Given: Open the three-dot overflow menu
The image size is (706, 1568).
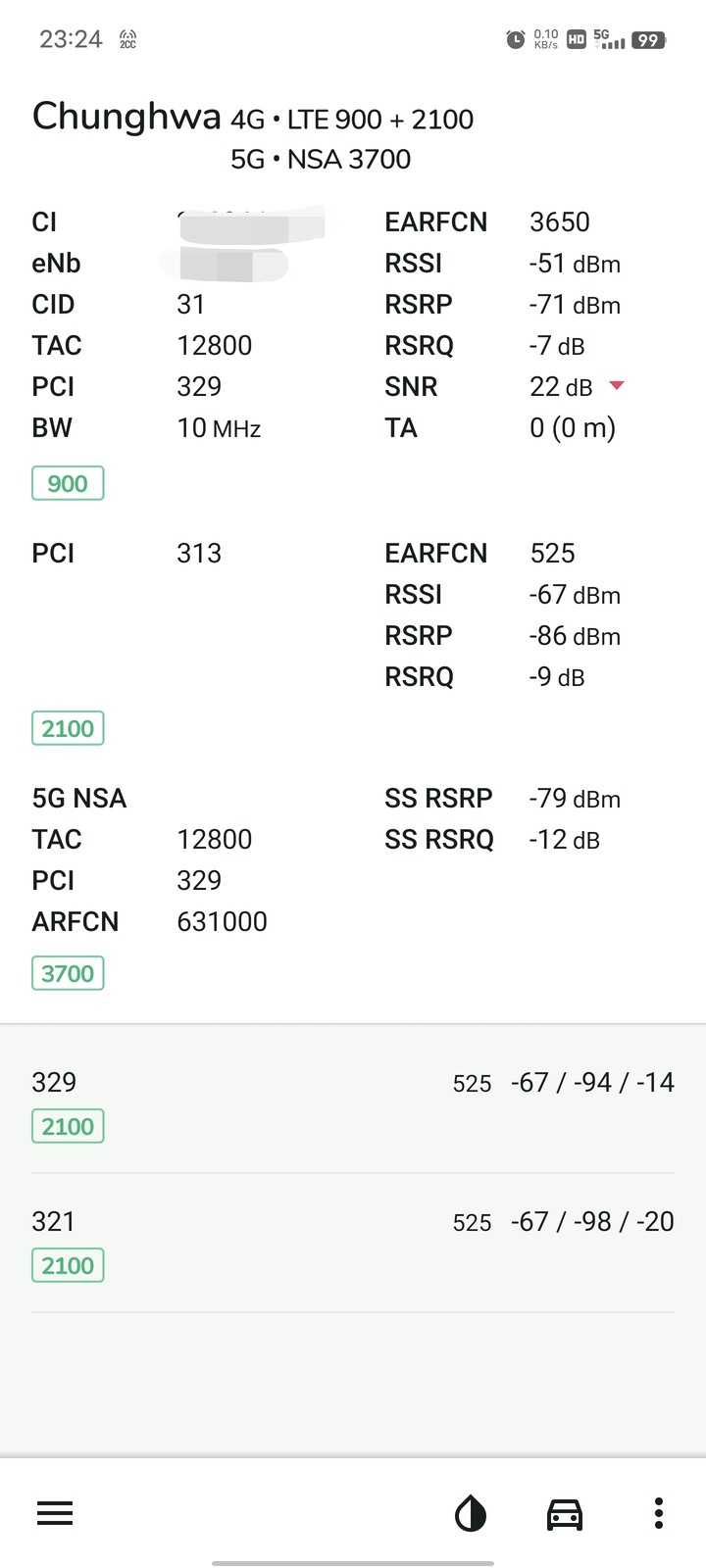Looking at the screenshot, I should coord(659,1514).
